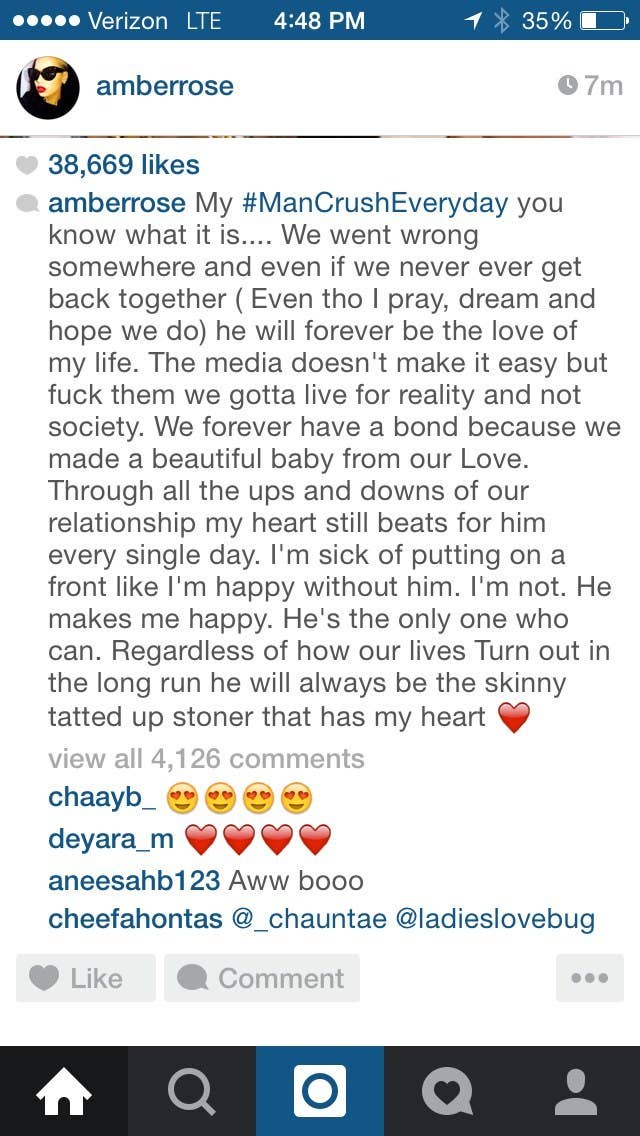Go to the Home feed tab
Screen dimensions: 640x1136
click(x=64, y=1091)
